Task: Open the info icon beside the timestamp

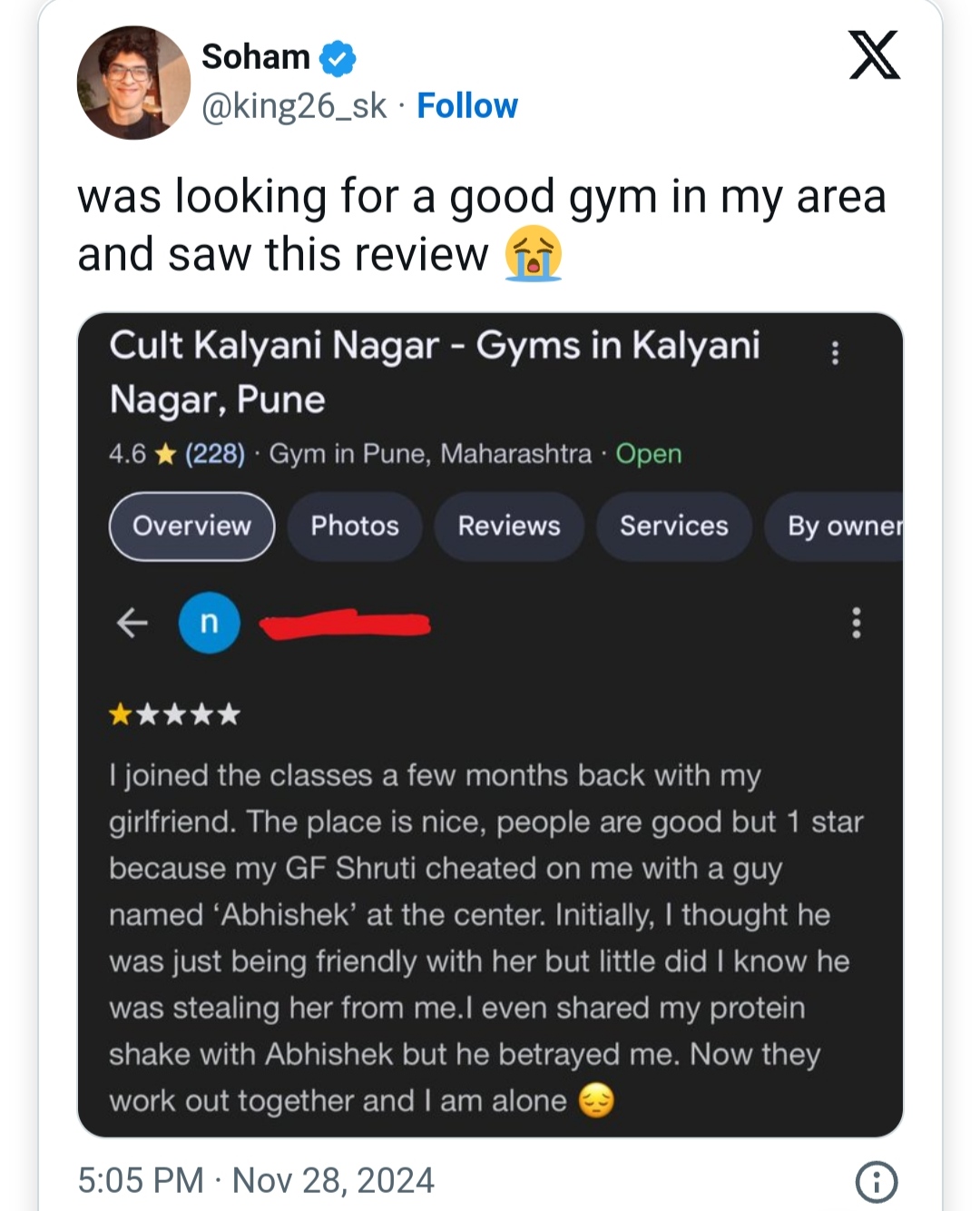Action: pos(876,1181)
